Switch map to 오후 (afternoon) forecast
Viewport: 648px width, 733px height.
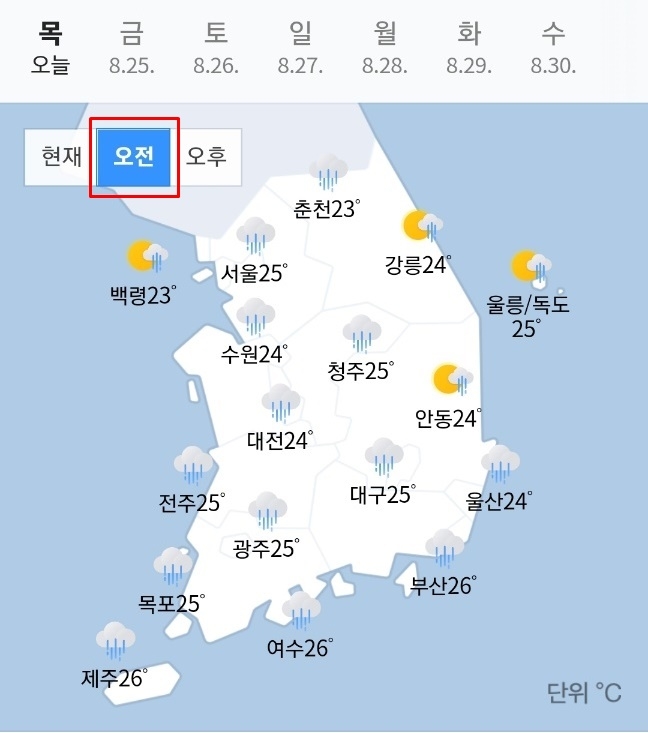point(207,157)
